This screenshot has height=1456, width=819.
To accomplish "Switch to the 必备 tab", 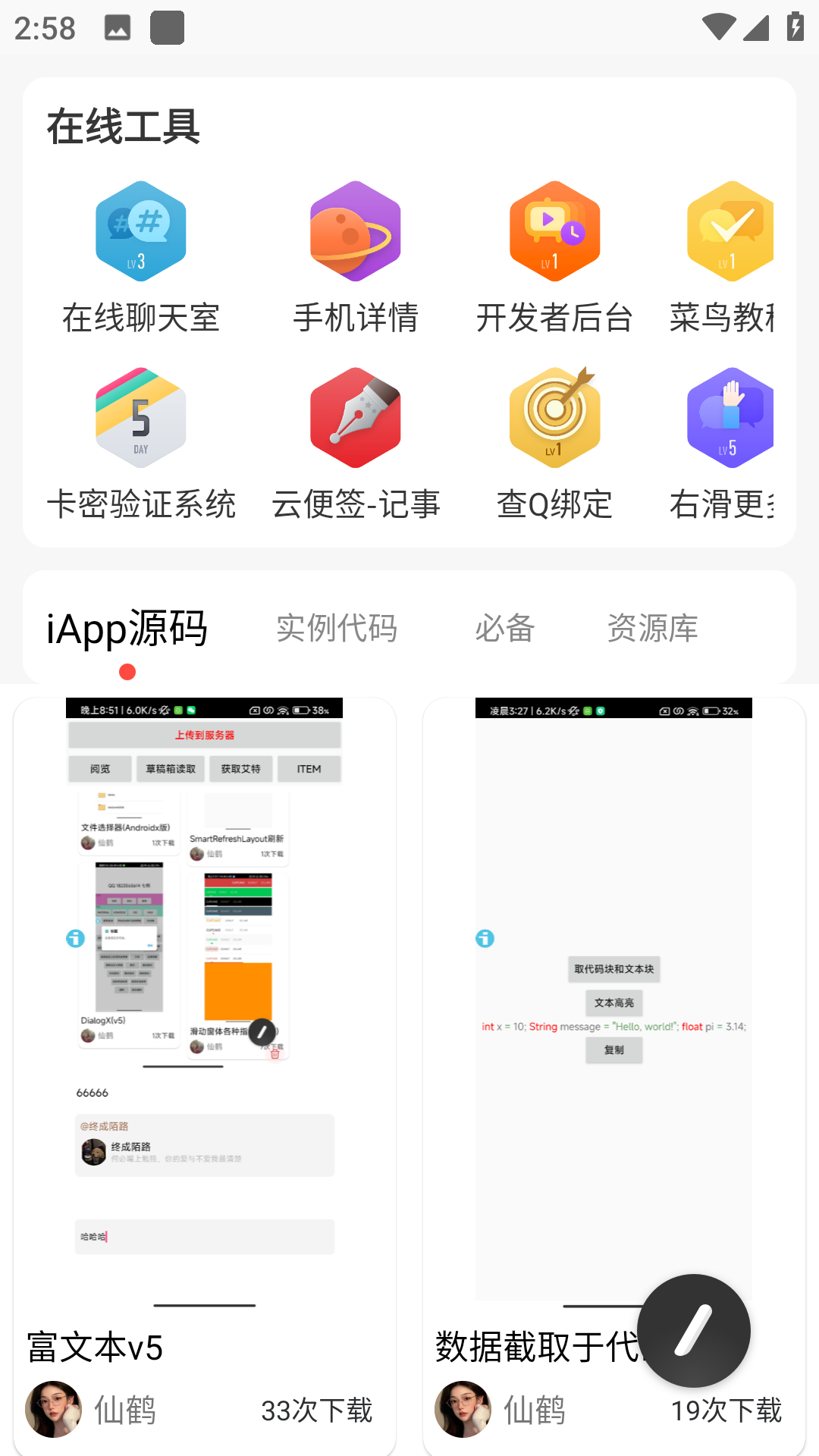I will coord(505,629).
